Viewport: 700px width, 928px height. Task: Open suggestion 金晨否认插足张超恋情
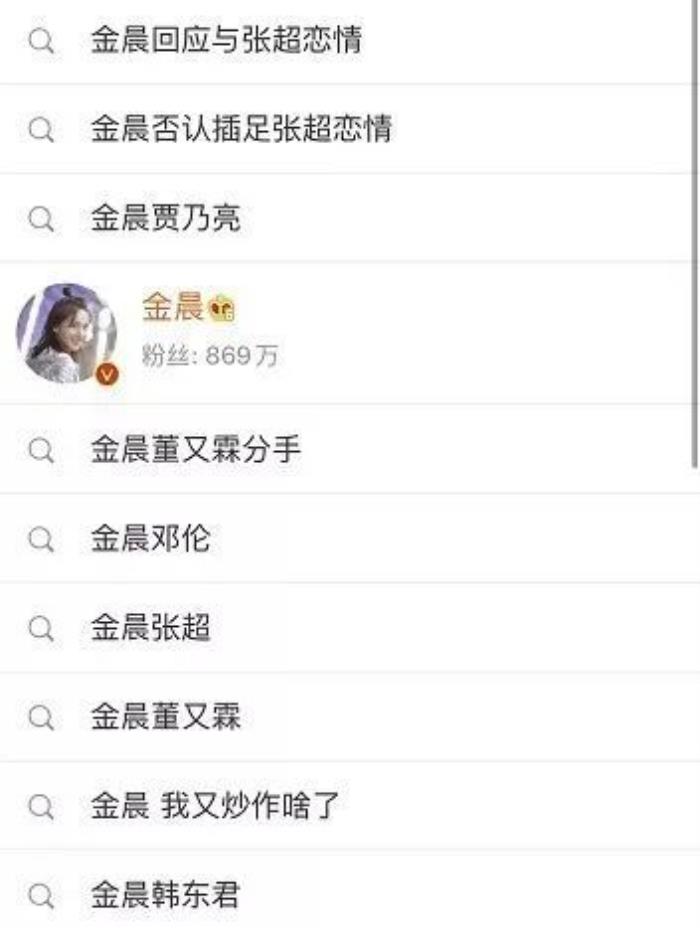tap(241, 129)
